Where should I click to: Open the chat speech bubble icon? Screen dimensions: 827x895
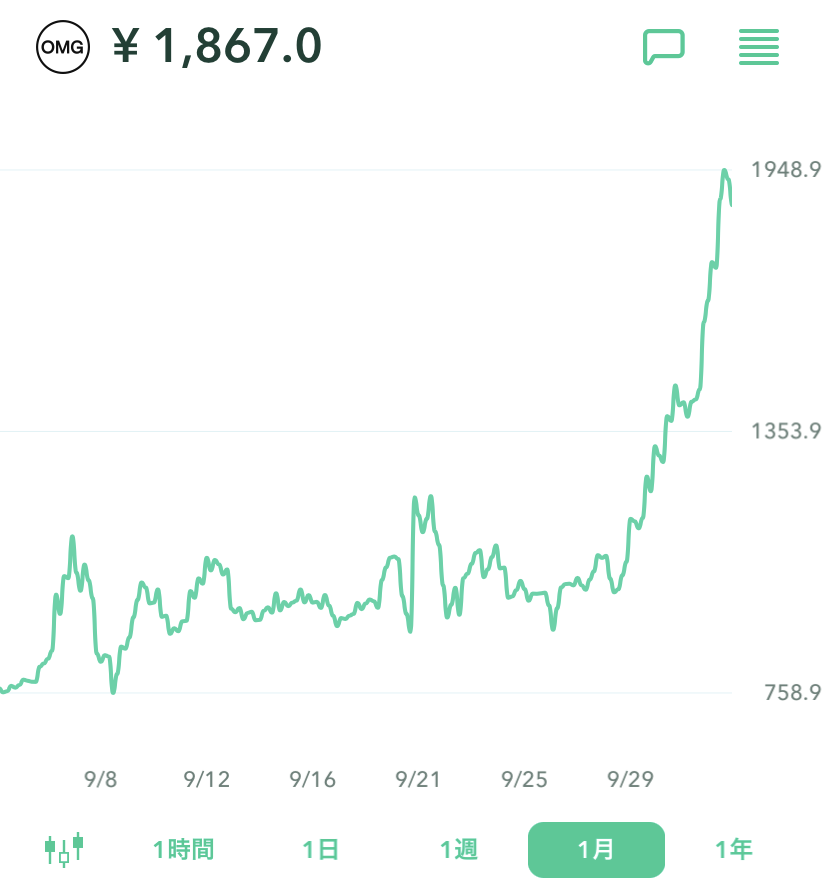click(x=663, y=46)
